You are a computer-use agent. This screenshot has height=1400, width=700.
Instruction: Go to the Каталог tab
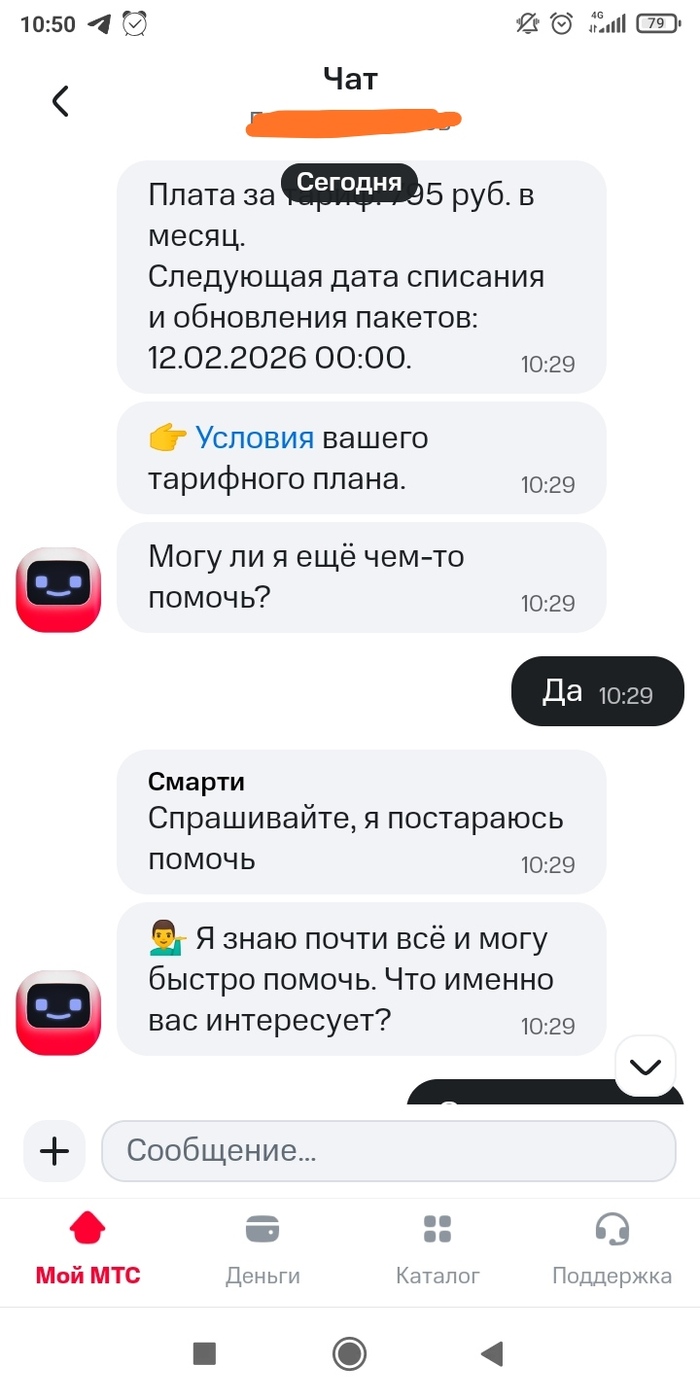pyautogui.click(x=437, y=1248)
